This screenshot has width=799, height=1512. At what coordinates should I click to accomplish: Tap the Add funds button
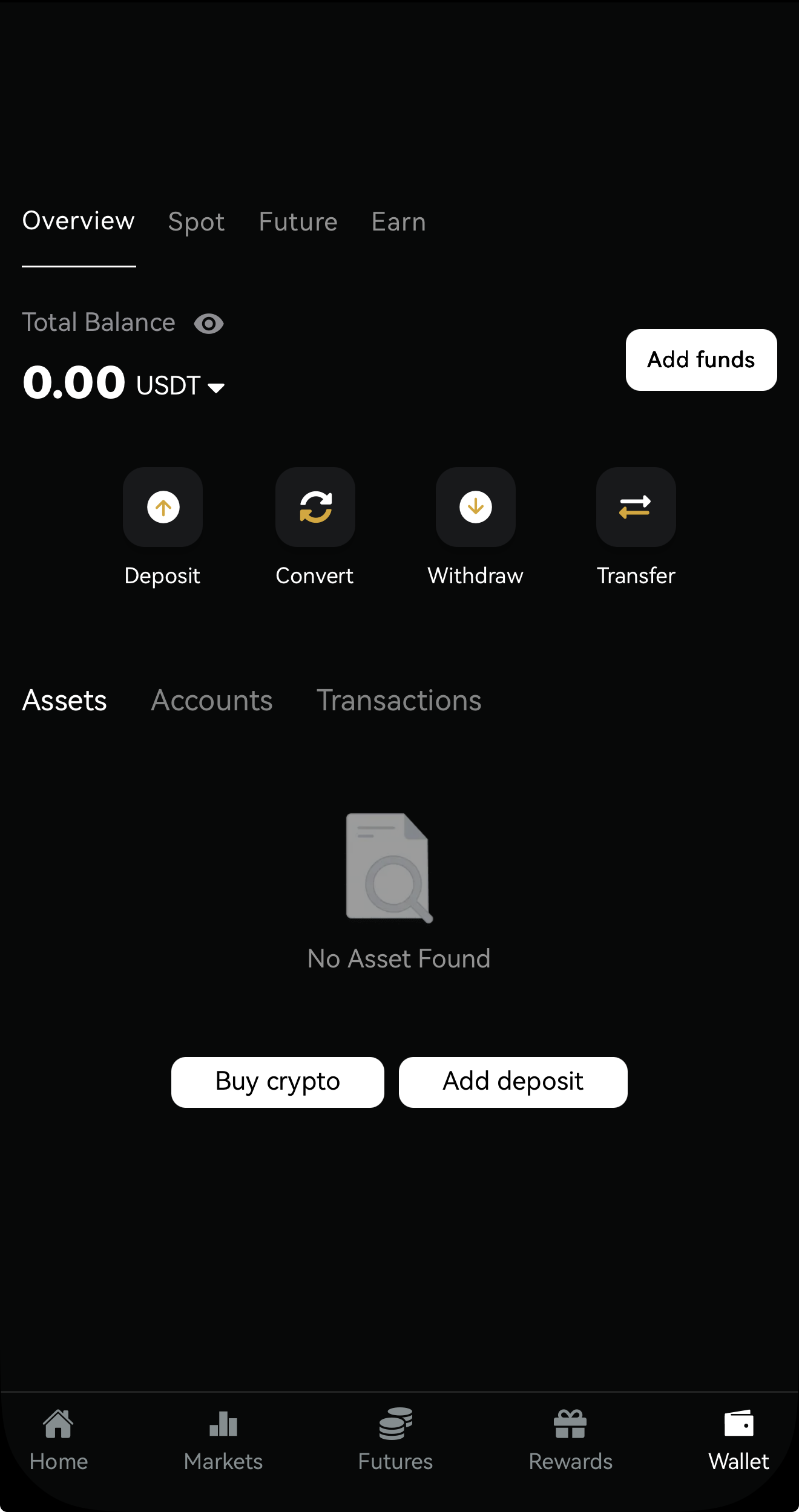[700, 359]
